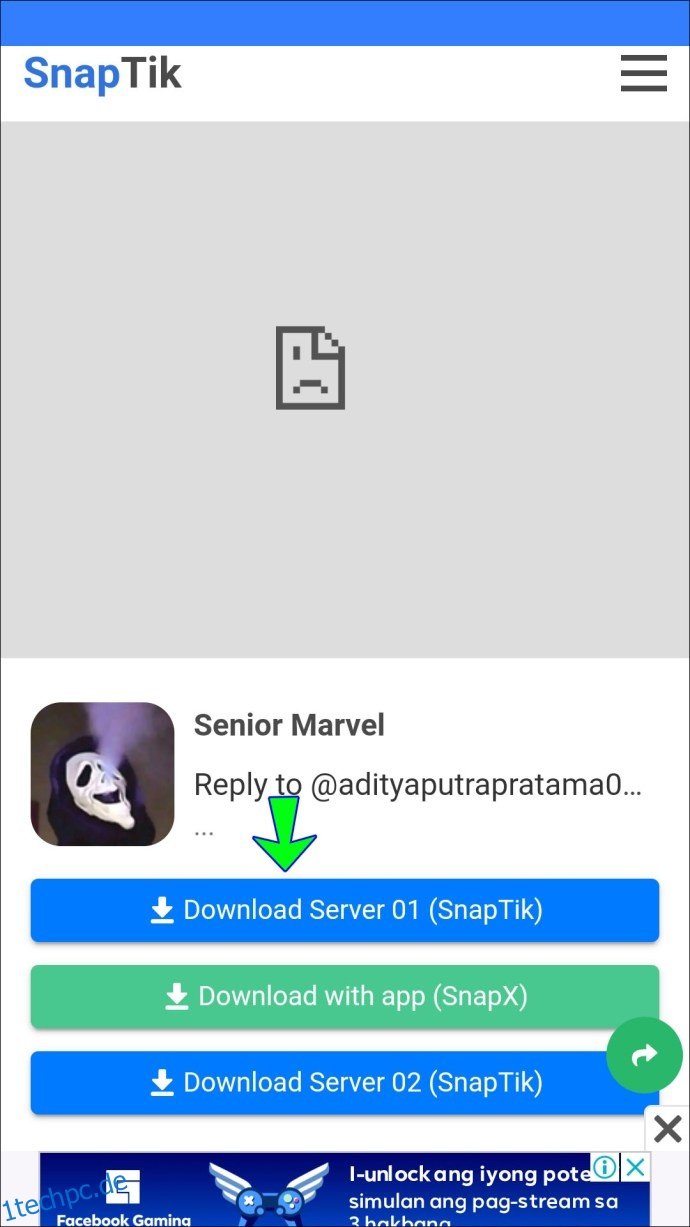Screen dimensions: 690x1227
Task: Open the SnapTik logo home link
Action: click(103, 74)
